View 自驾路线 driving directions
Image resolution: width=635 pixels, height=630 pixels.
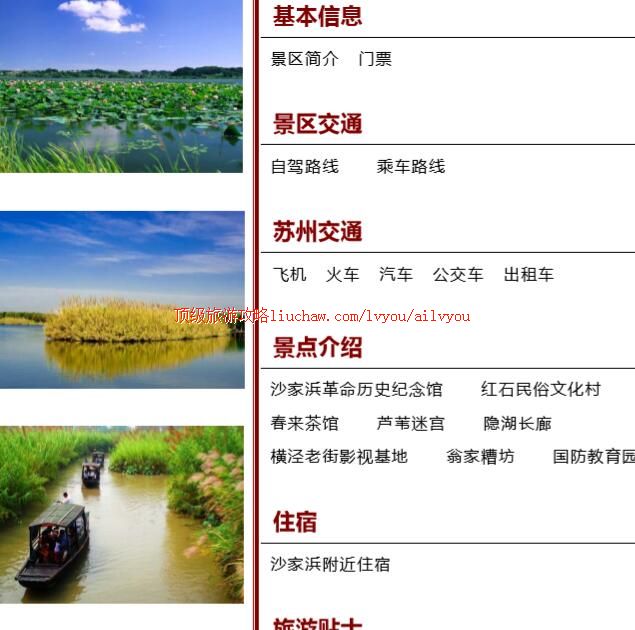(x=305, y=167)
